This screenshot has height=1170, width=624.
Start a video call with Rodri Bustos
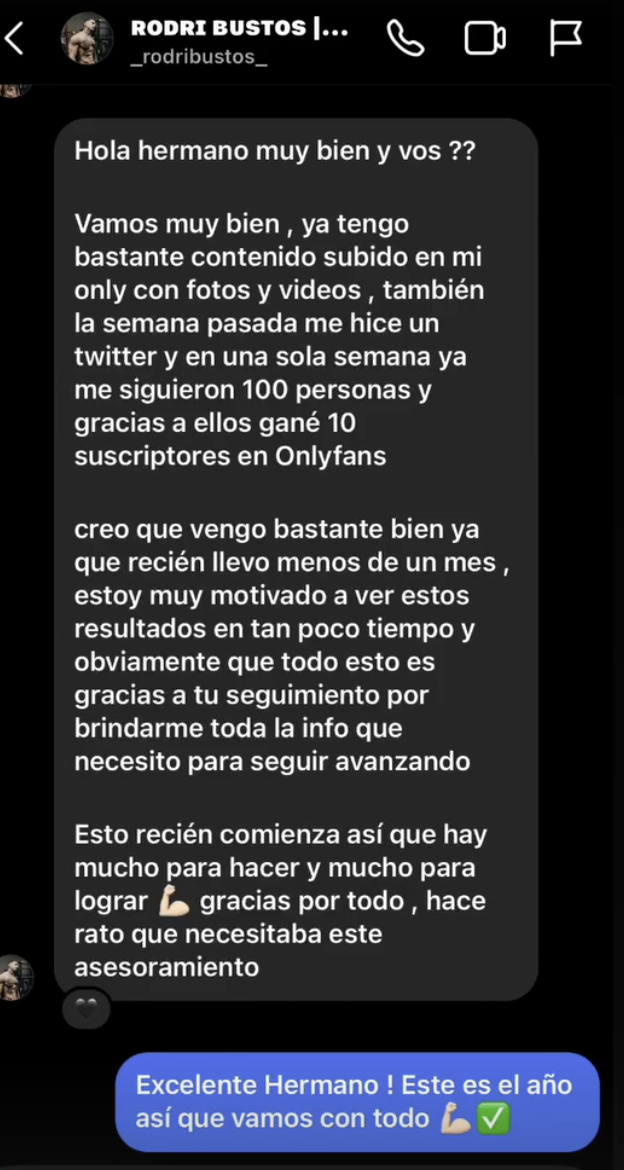pos(485,39)
